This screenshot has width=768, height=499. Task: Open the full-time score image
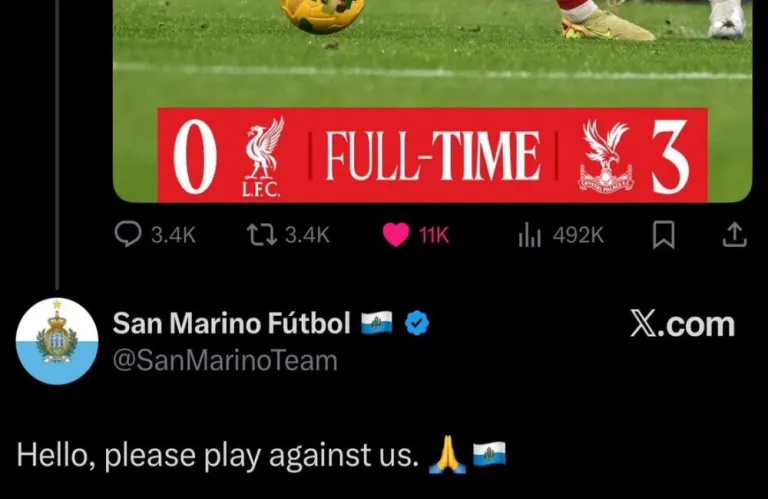pos(432,100)
